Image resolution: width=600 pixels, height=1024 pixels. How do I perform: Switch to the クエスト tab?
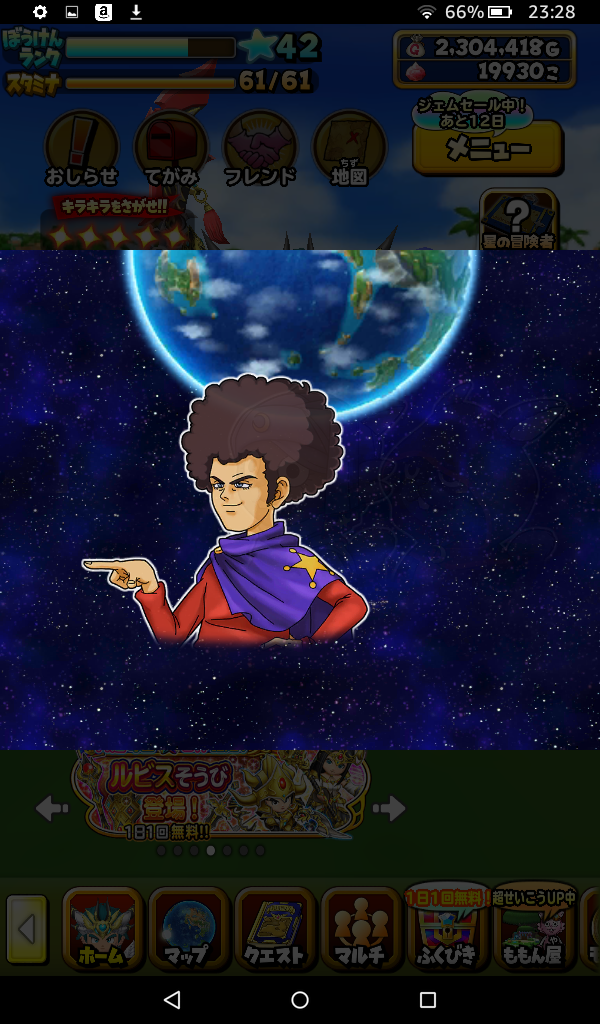274,930
